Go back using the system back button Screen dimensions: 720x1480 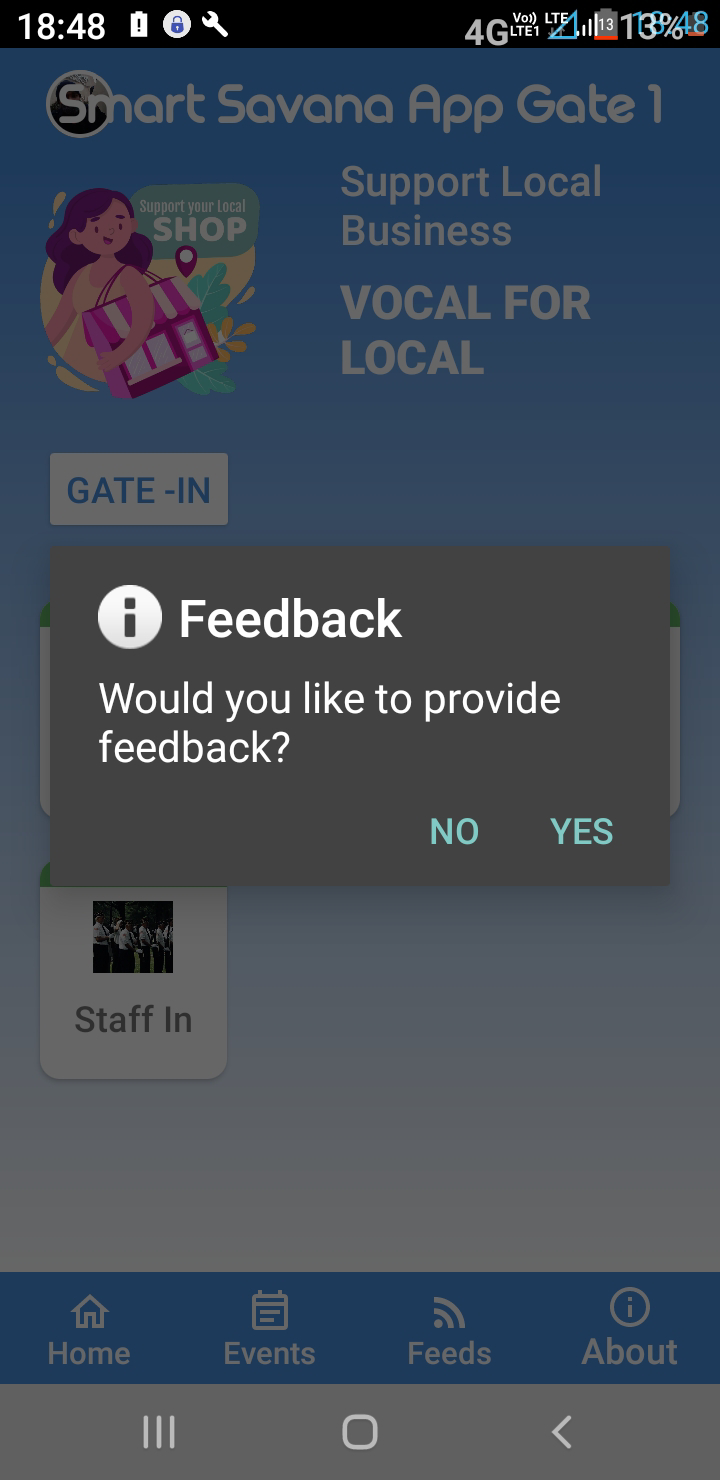pyautogui.click(x=561, y=1432)
